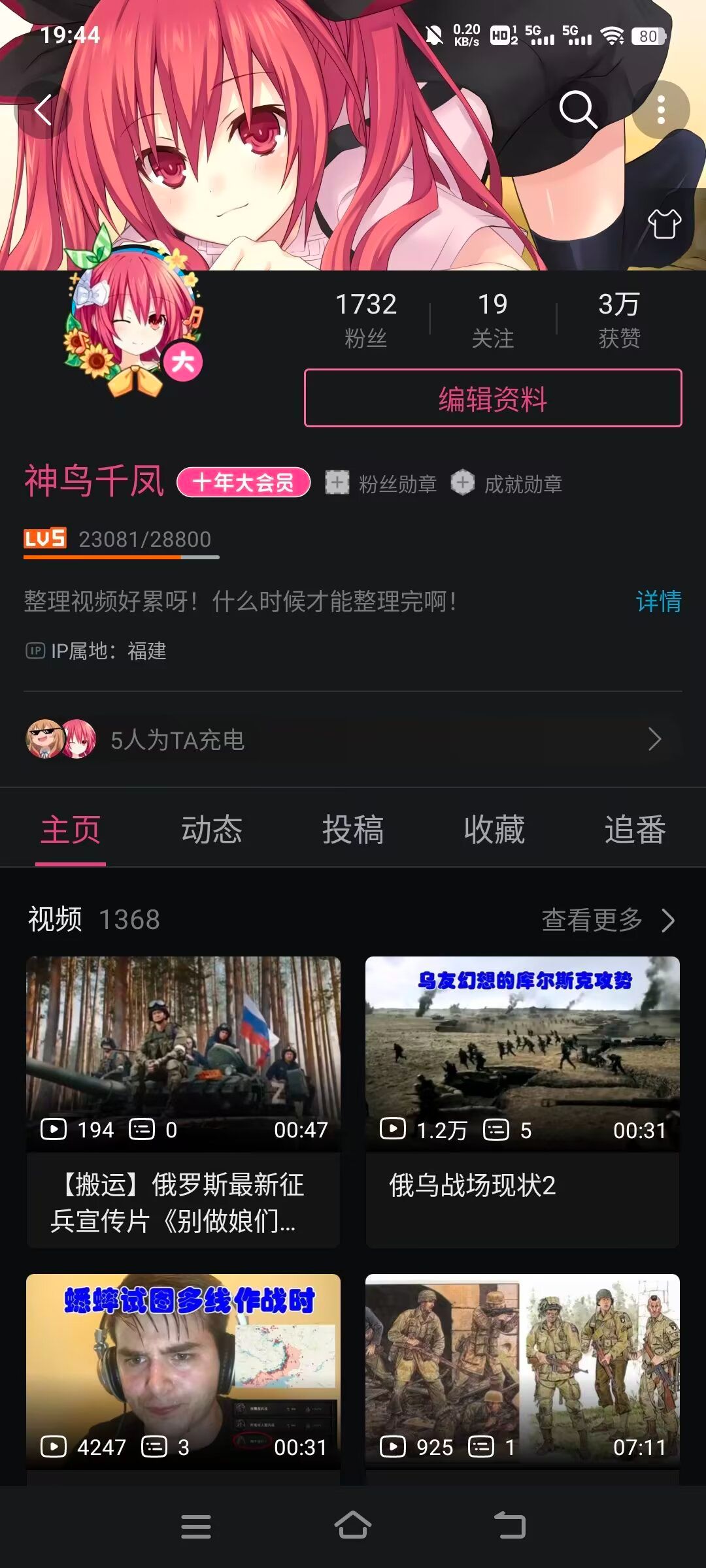Open the three-dot overflow menu

coord(661,110)
